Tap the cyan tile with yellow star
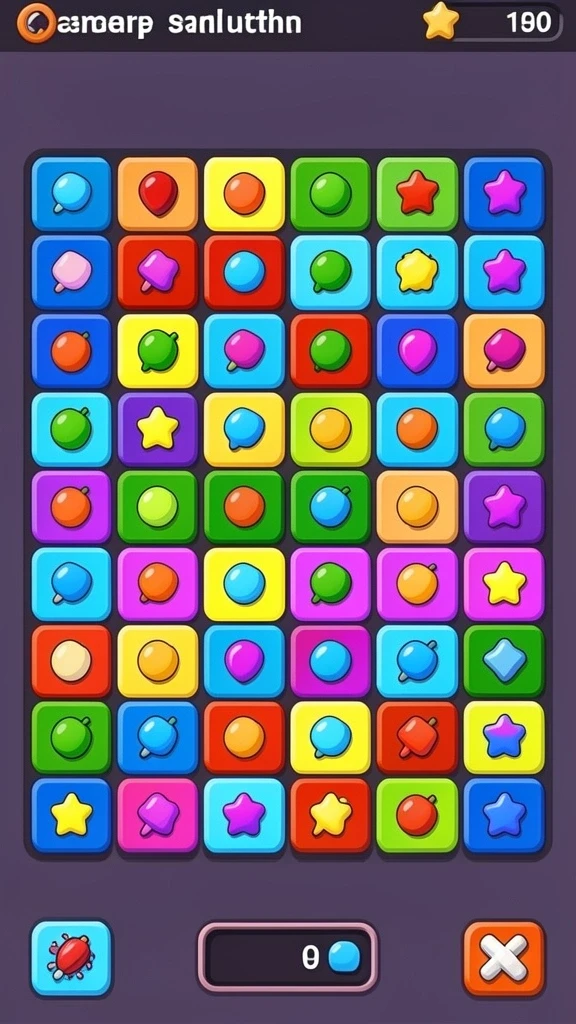This screenshot has width=576, height=1024. [x=417, y=272]
